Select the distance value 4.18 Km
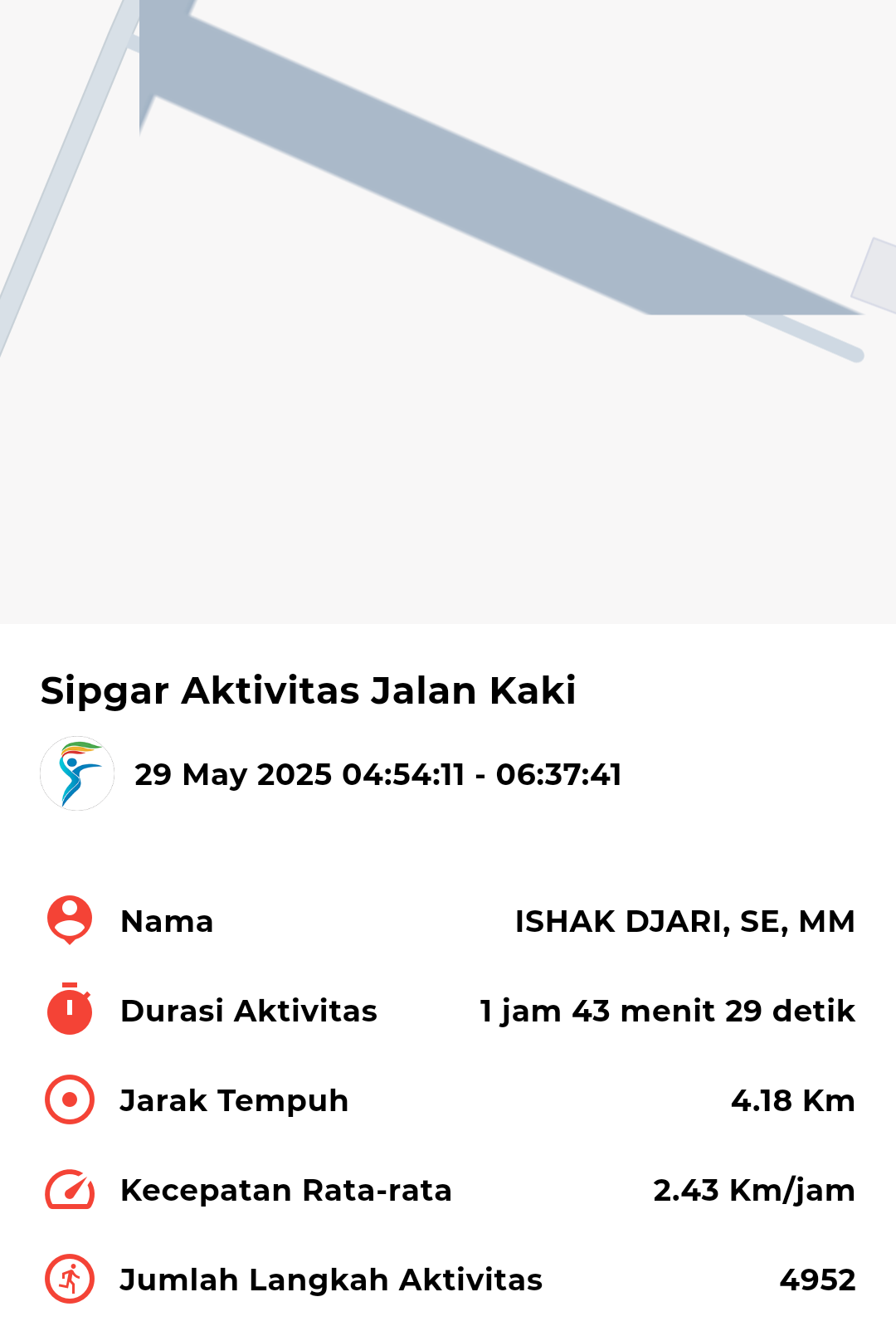 (x=793, y=1100)
